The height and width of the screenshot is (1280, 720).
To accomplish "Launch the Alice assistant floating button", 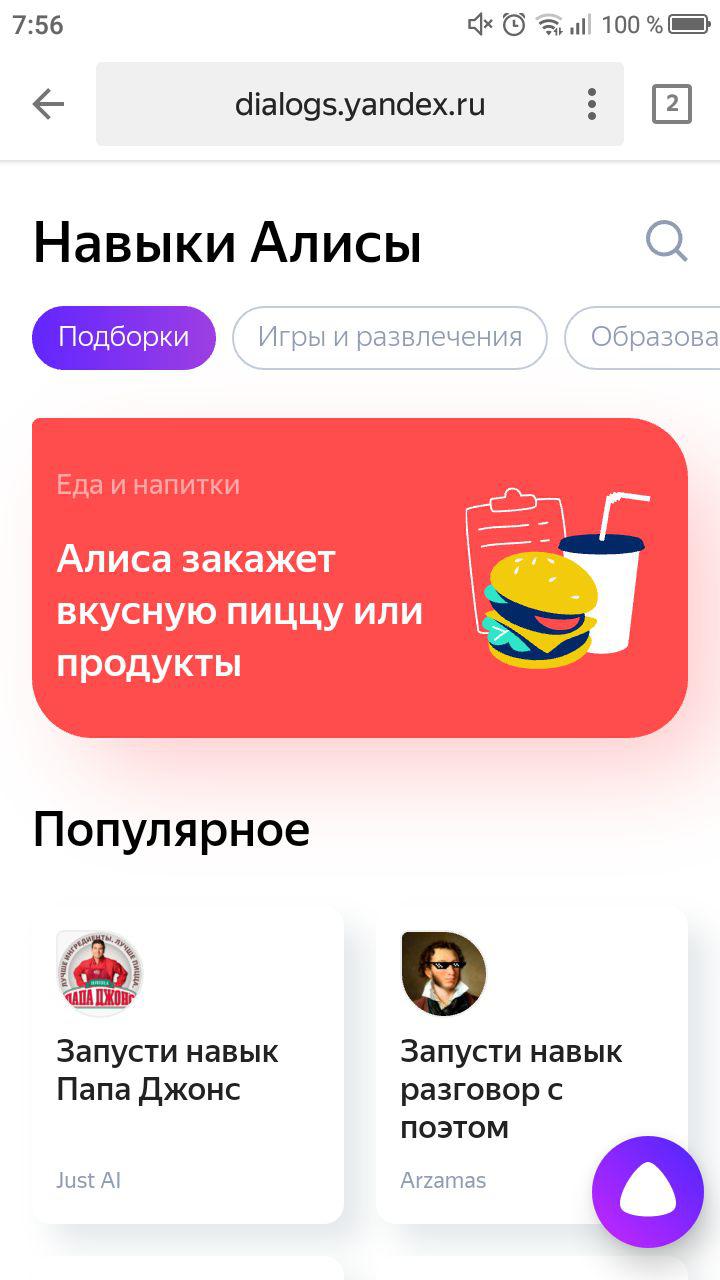I will coord(648,1192).
